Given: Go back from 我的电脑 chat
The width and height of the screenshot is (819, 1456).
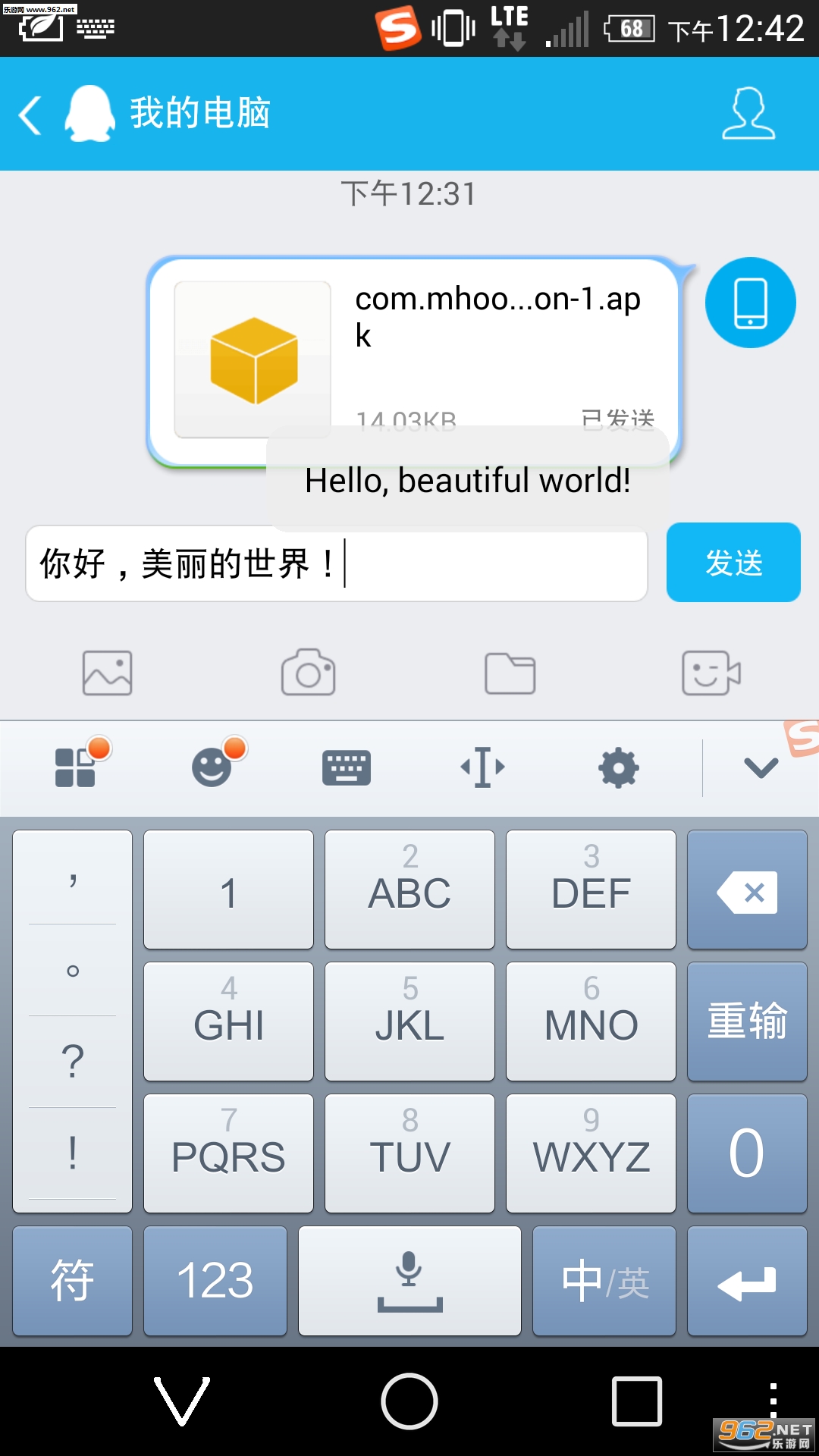Looking at the screenshot, I should tap(30, 115).
